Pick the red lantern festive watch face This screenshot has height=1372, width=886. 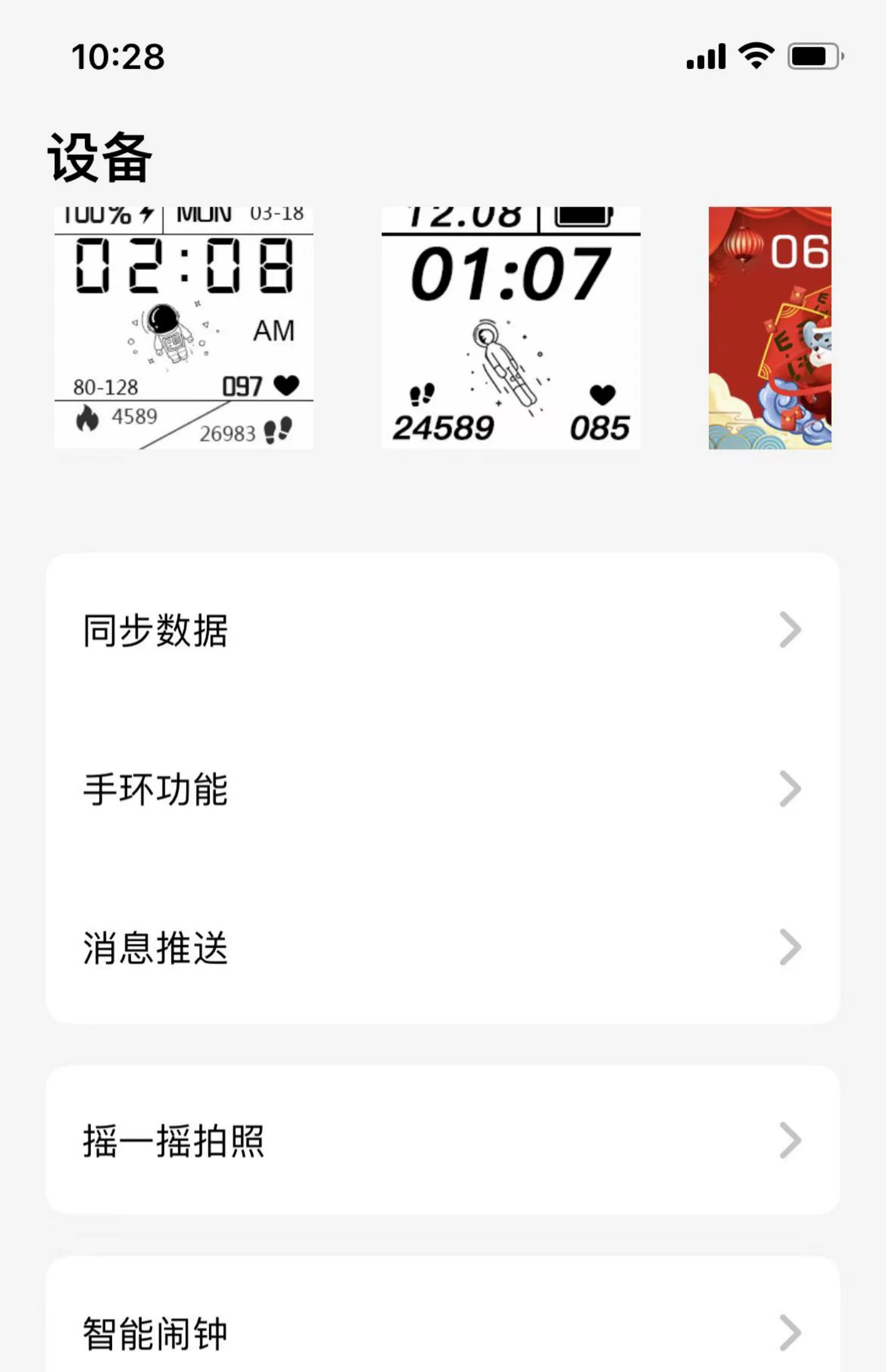tap(770, 328)
